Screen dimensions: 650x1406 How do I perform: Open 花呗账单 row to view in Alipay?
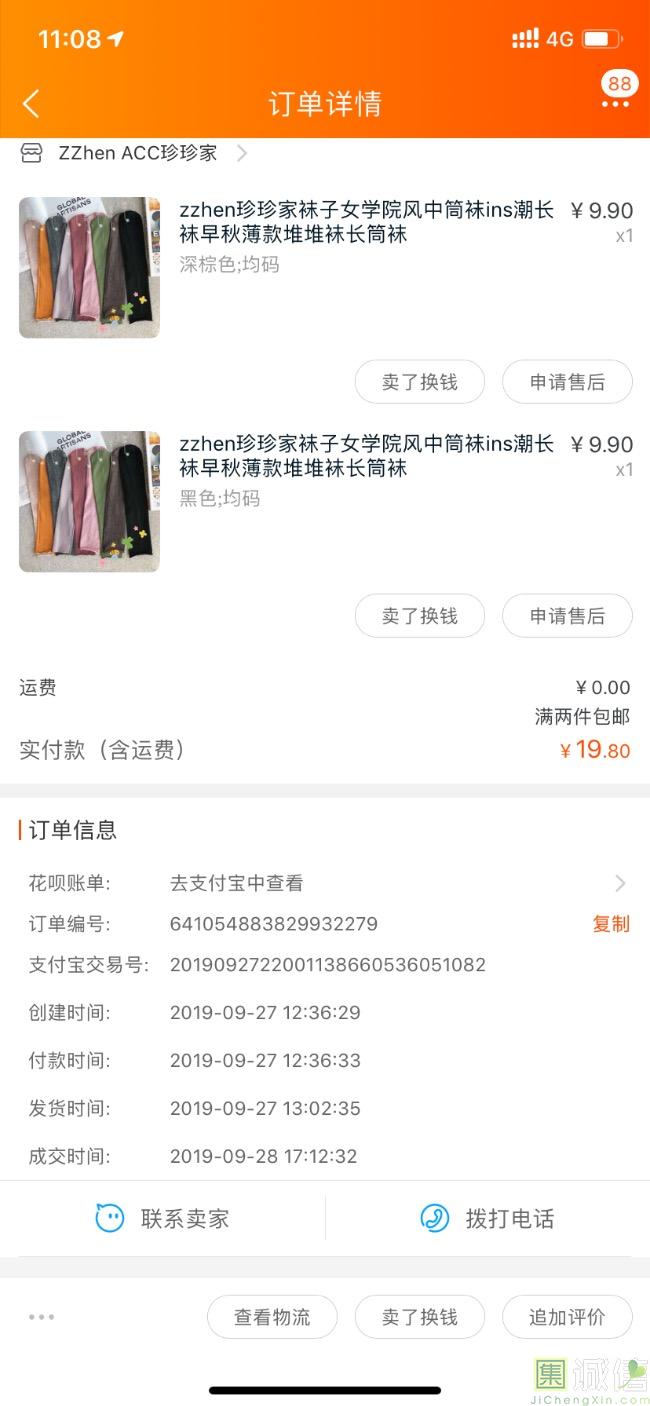[325, 883]
